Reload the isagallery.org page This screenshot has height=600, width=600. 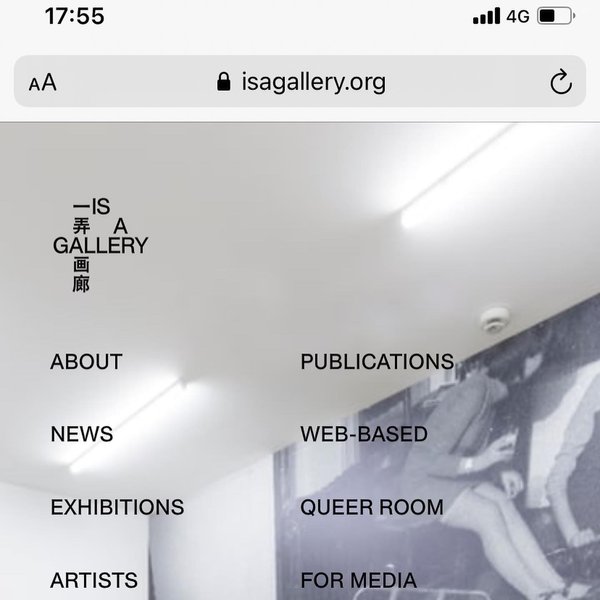(x=560, y=82)
